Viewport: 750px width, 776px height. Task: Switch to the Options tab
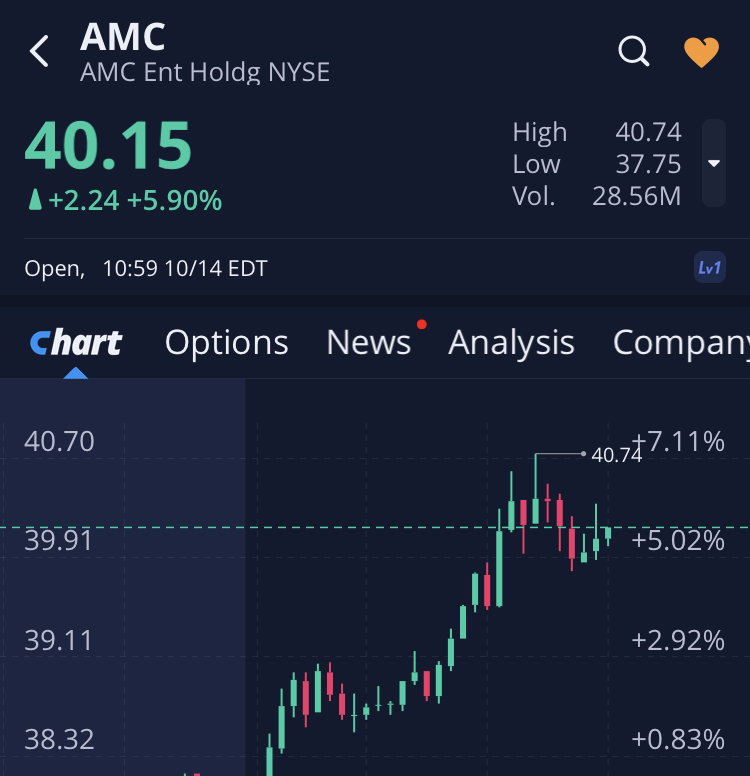click(226, 343)
